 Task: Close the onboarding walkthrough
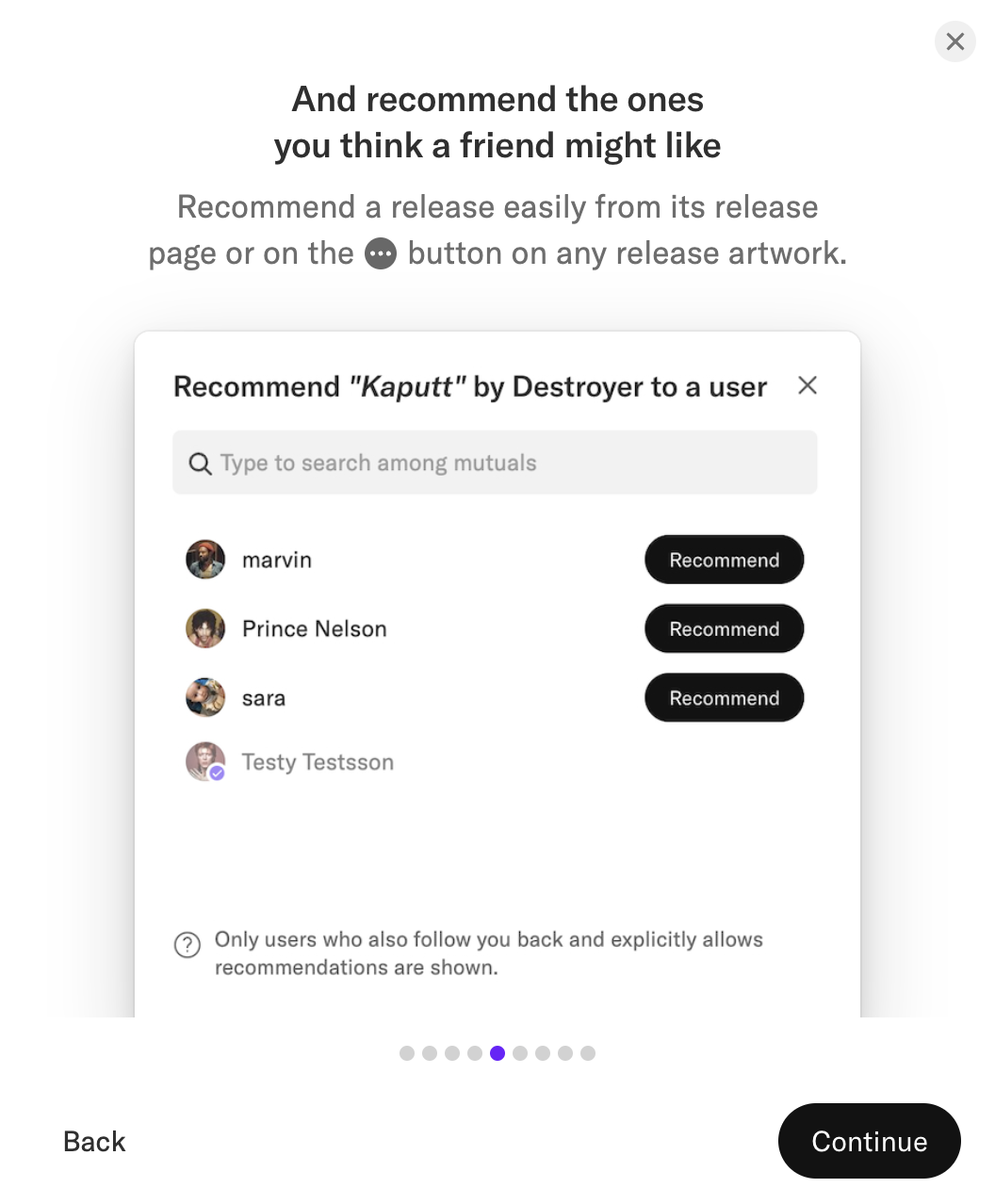pyautogui.click(x=954, y=41)
